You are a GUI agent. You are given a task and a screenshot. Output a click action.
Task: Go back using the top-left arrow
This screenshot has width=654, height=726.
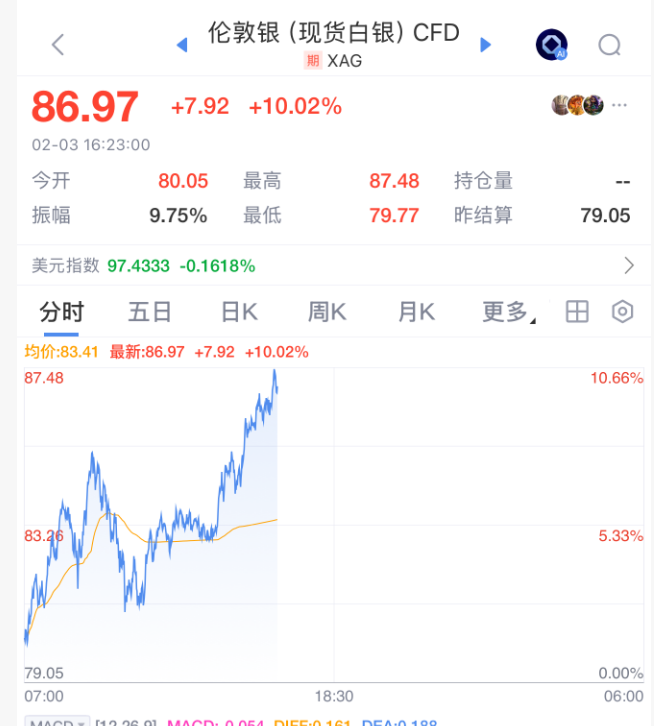pyautogui.click(x=57, y=44)
